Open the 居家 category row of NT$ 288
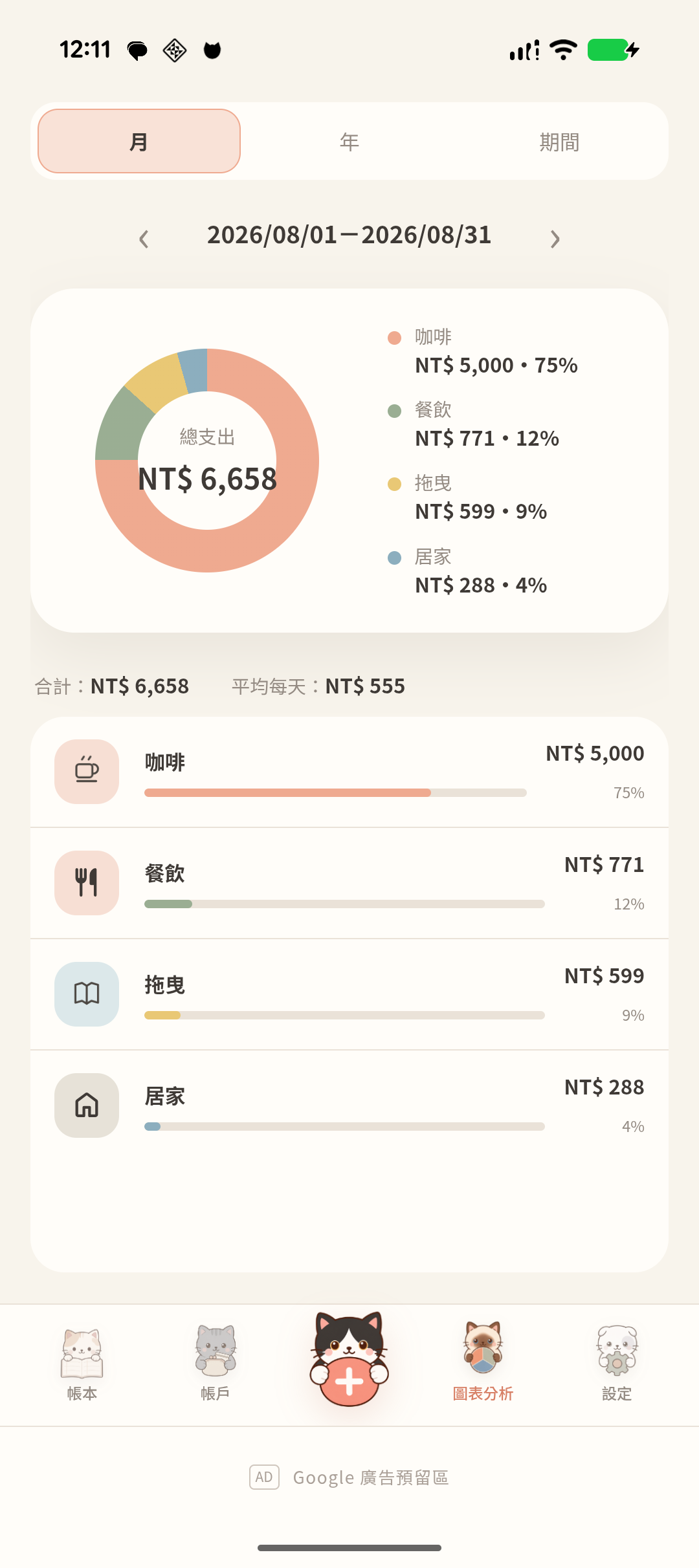699x1568 pixels. click(349, 1106)
